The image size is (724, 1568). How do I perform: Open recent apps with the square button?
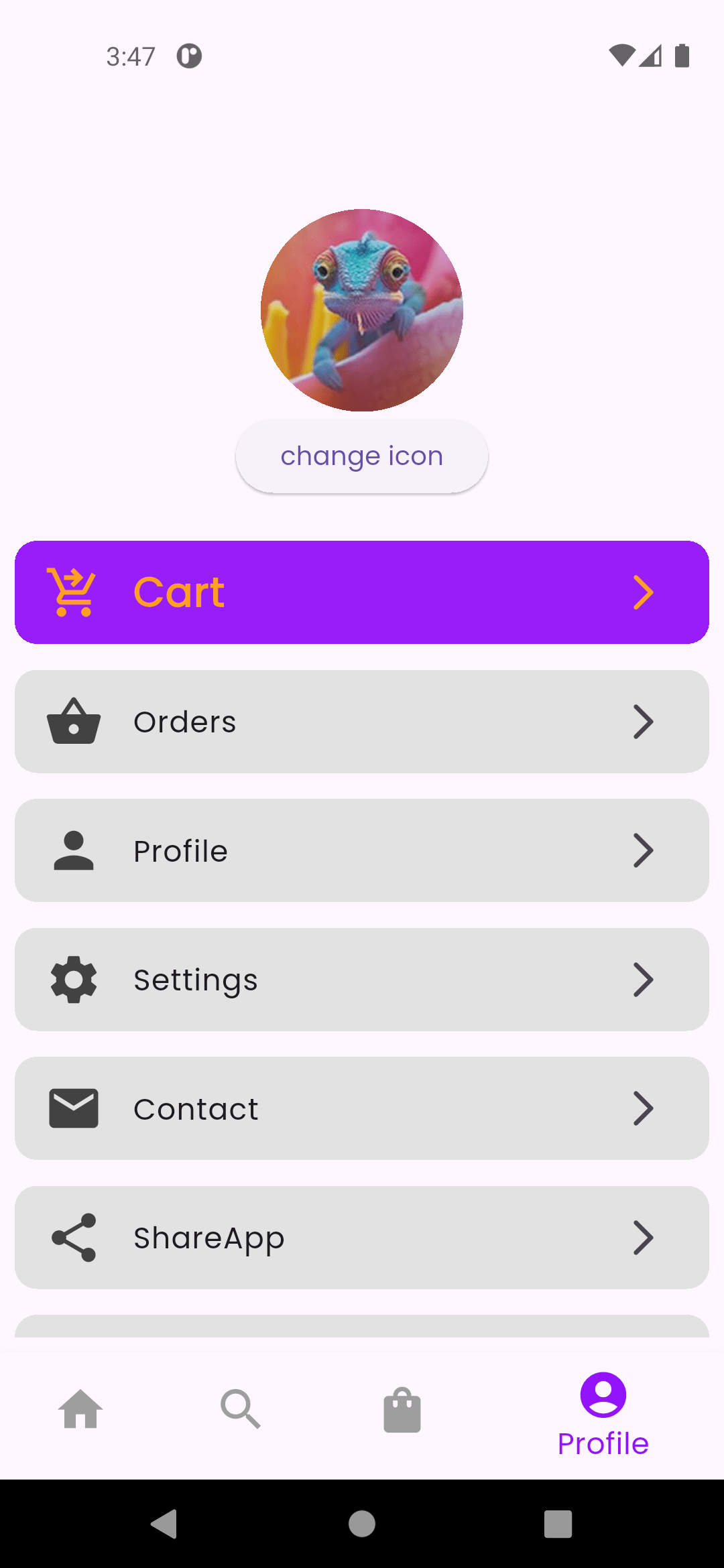click(558, 1524)
